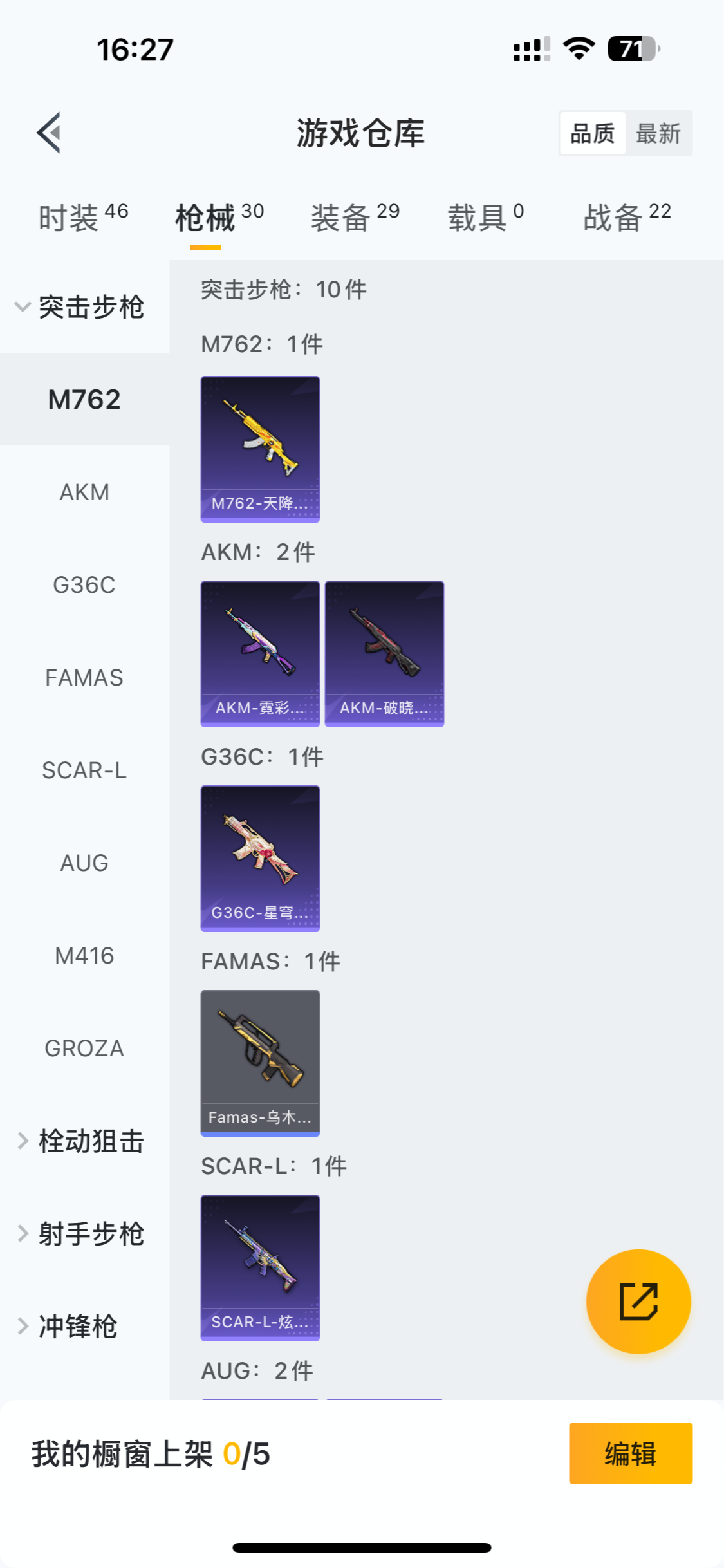Switch to the 时装 tab

83,217
